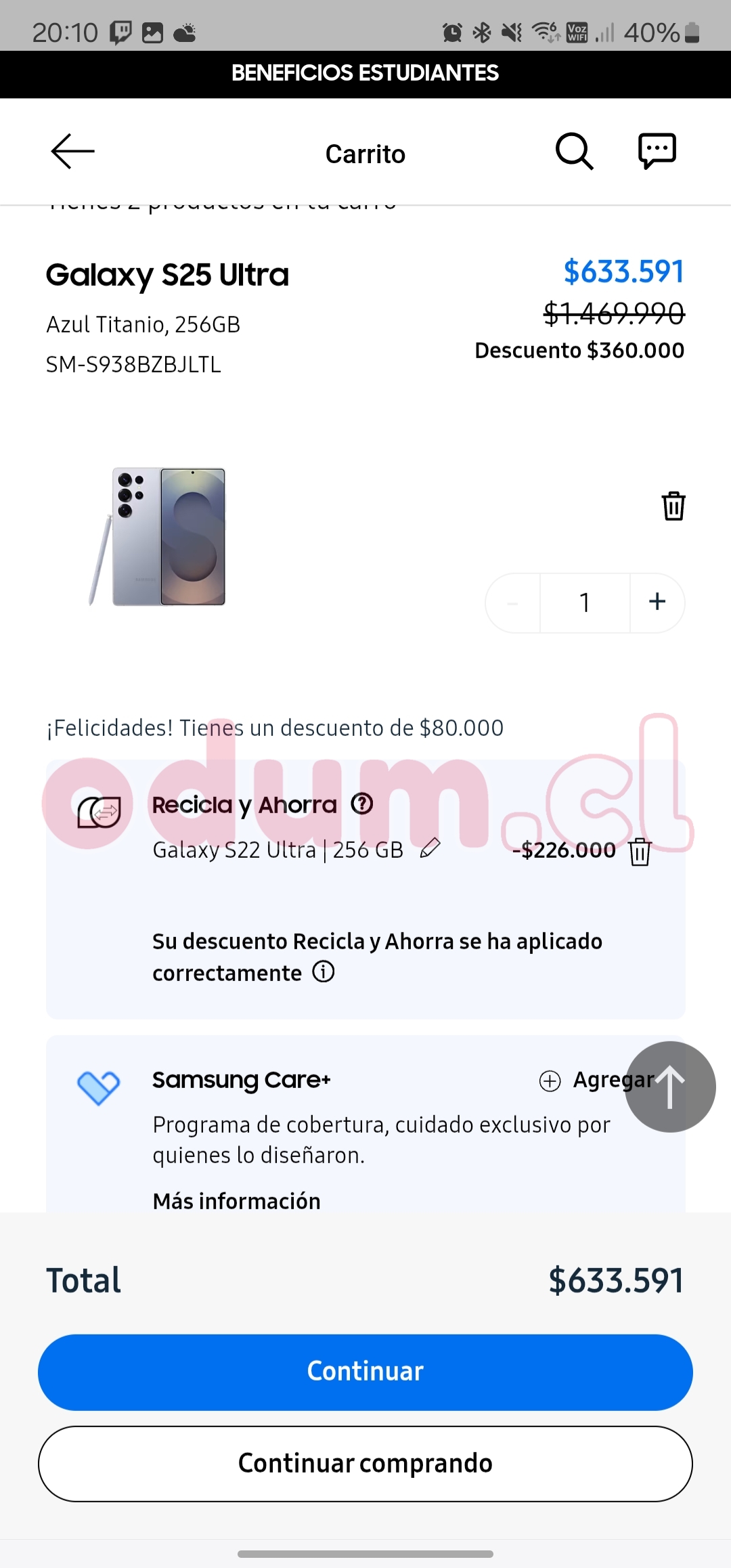This screenshot has height=1568, width=731.
Task: Tap Continuar to proceed to checkout
Action: tap(365, 1372)
